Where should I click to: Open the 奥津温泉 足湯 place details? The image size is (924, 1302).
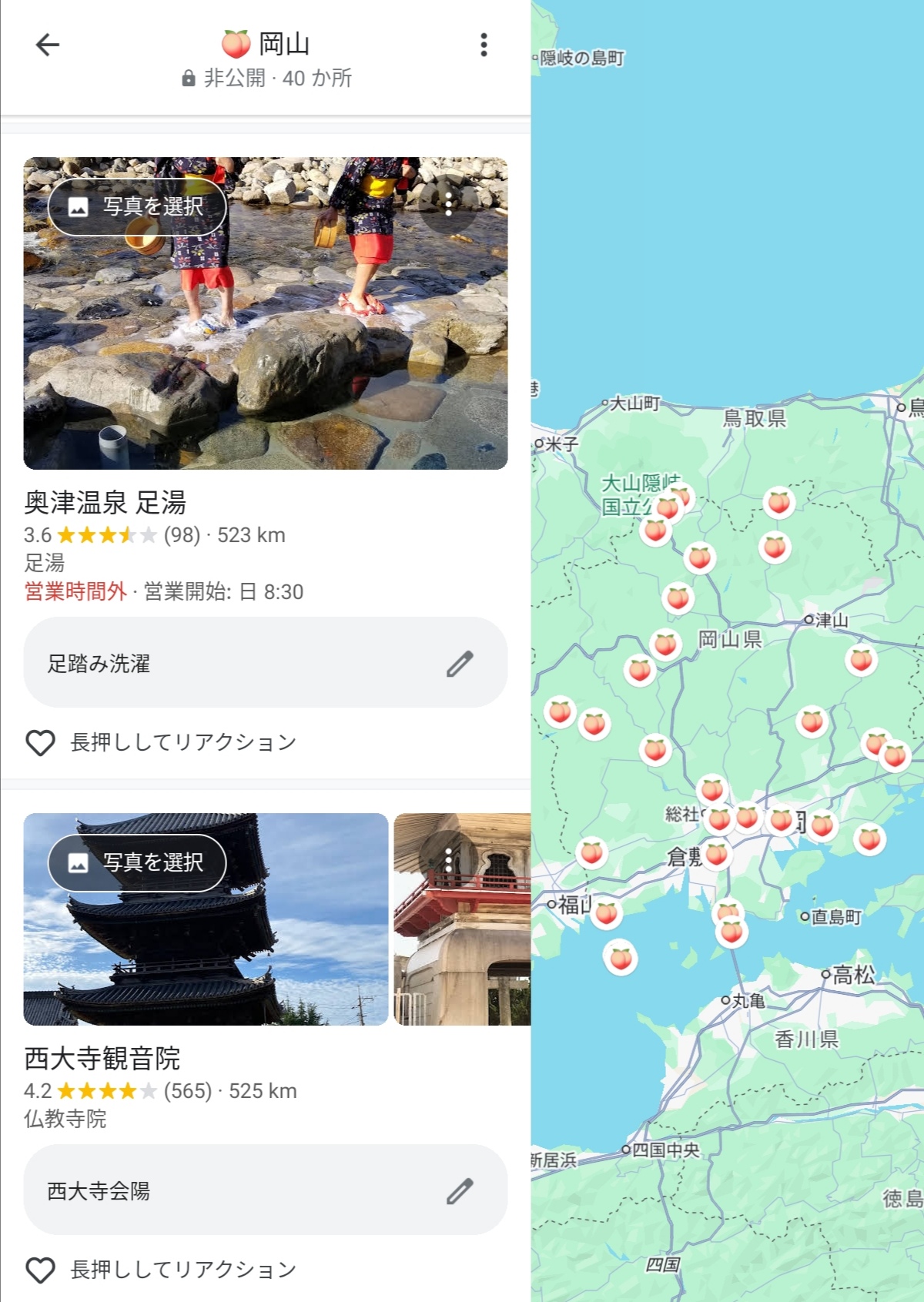(105, 503)
